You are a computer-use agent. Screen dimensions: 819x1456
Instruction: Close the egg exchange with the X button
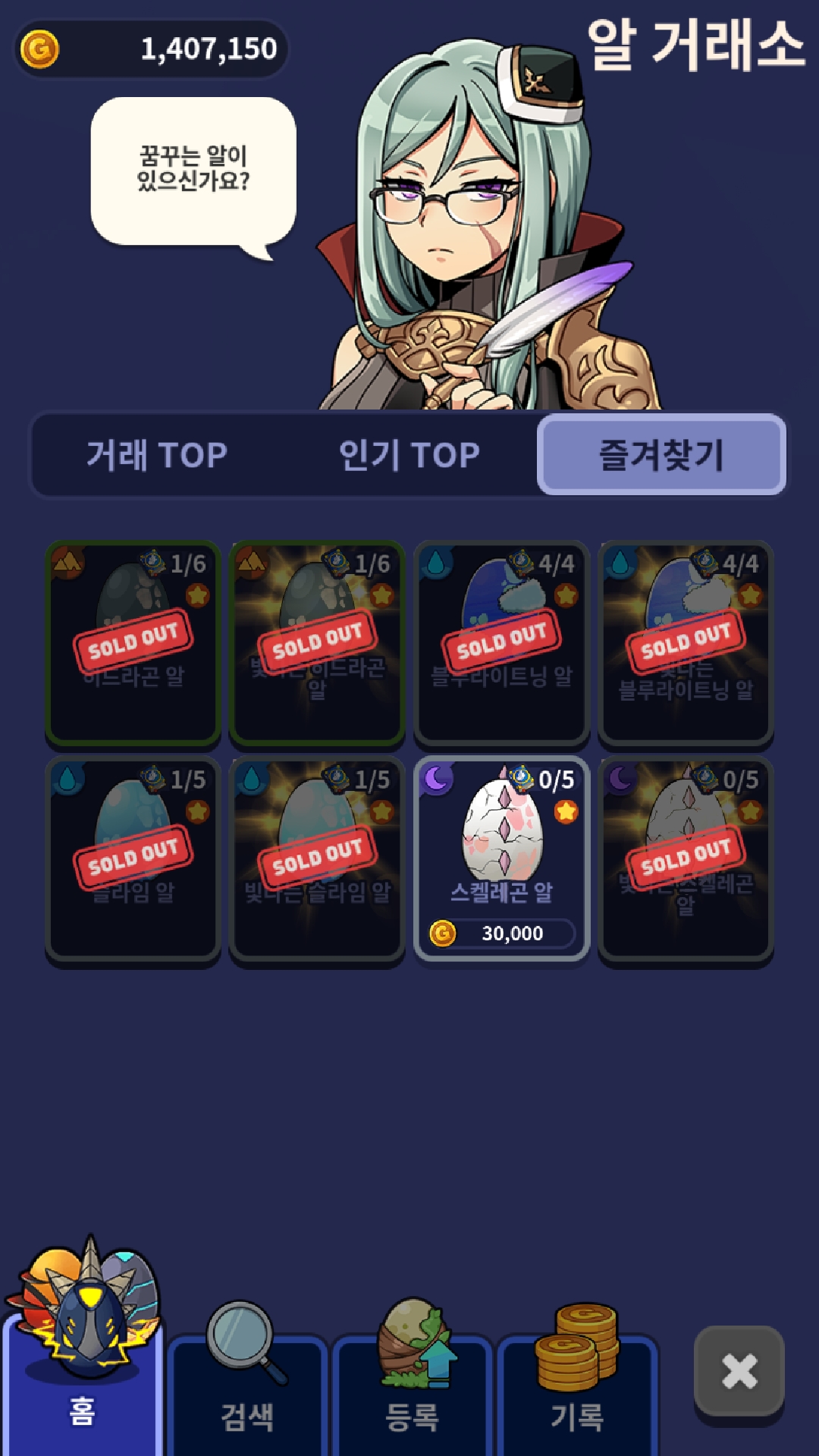click(x=739, y=1371)
